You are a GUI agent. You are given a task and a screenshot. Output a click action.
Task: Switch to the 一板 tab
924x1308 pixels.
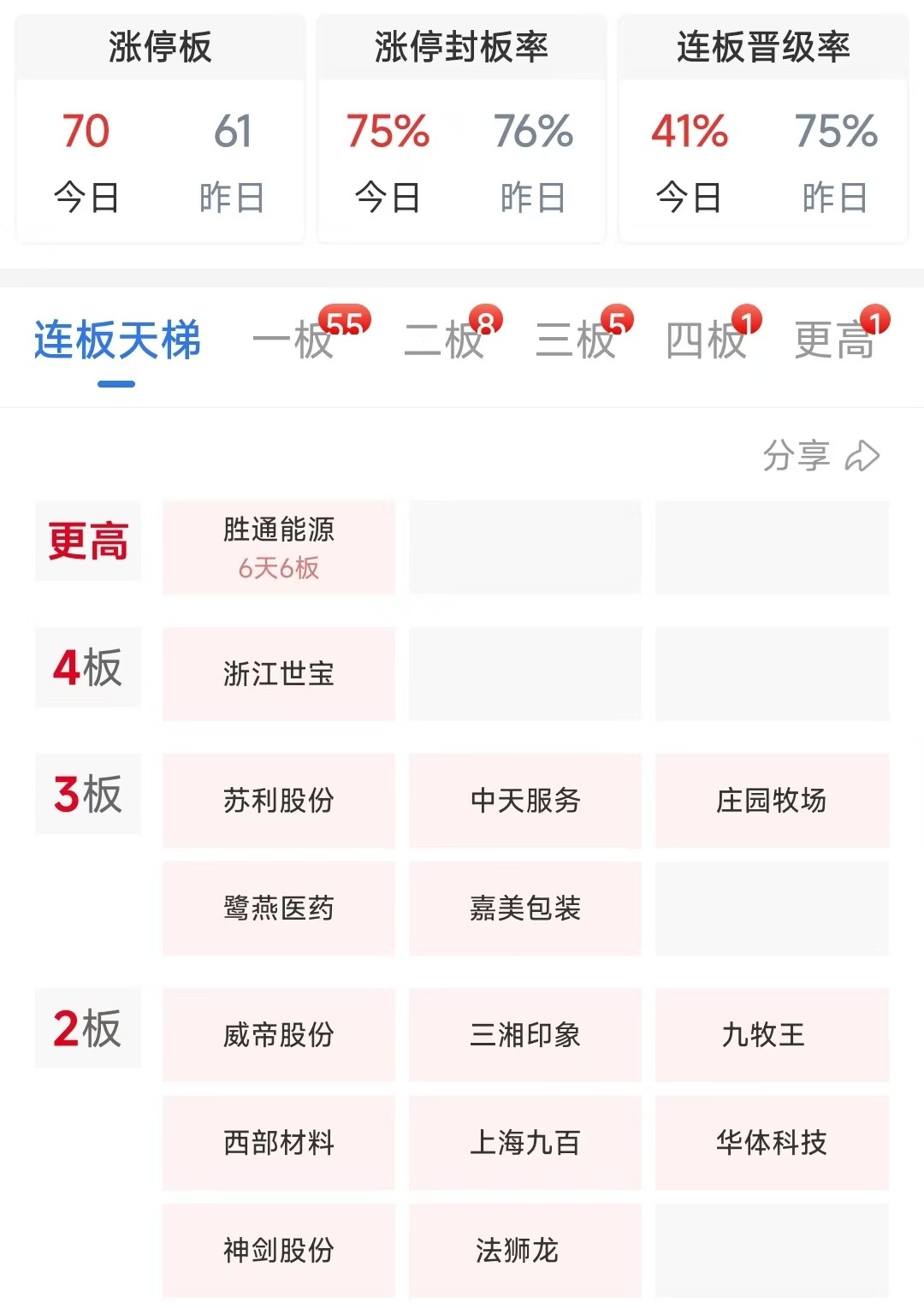[293, 340]
